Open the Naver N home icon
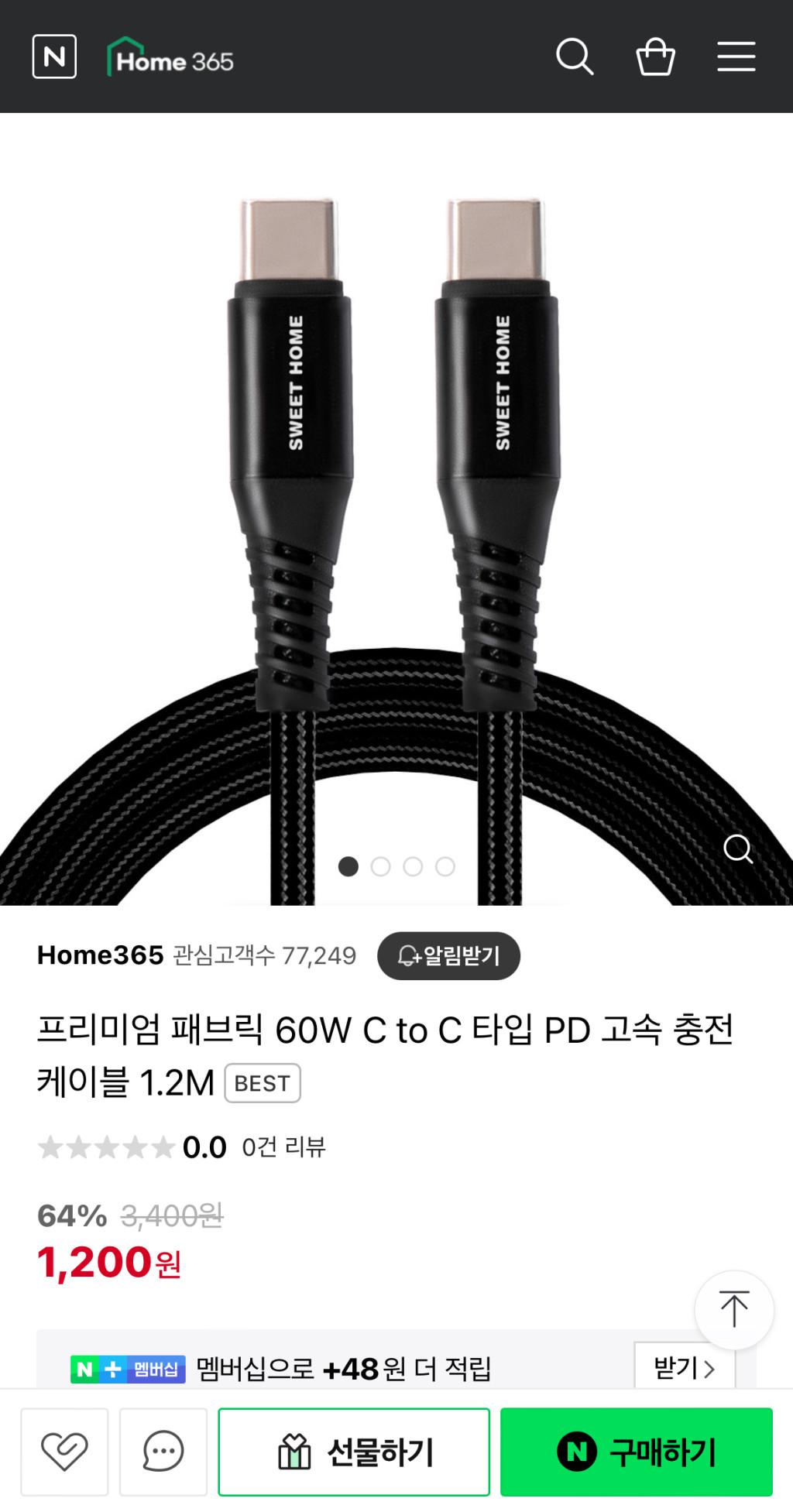The width and height of the screenshot is (793, 1512). tap(54, 57)
